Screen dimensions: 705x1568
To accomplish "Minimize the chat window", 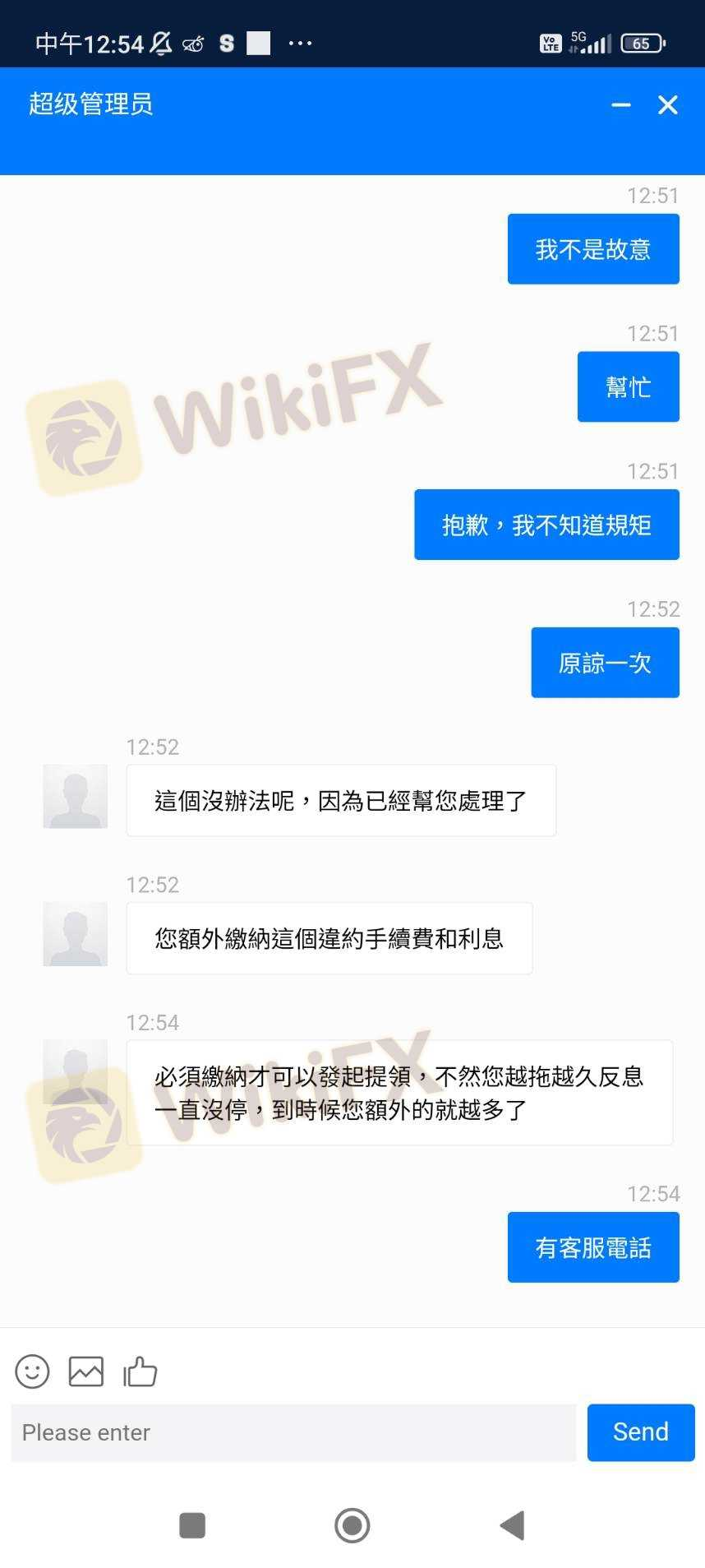I will 621,104.
